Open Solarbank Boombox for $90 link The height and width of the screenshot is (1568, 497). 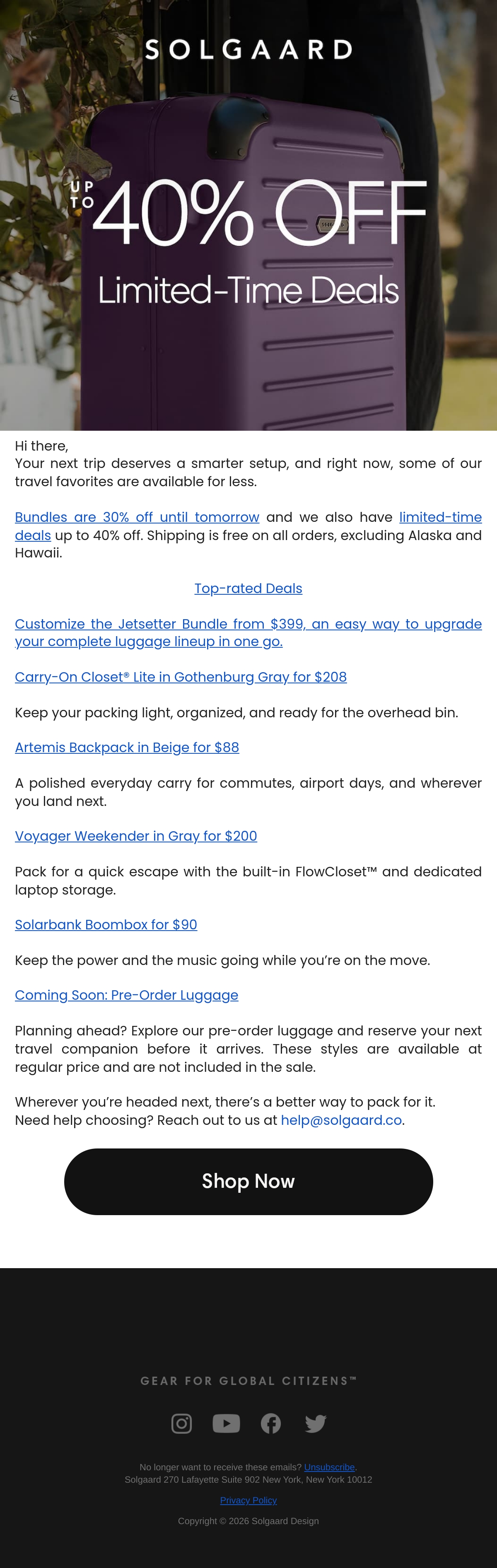point(106,925)
